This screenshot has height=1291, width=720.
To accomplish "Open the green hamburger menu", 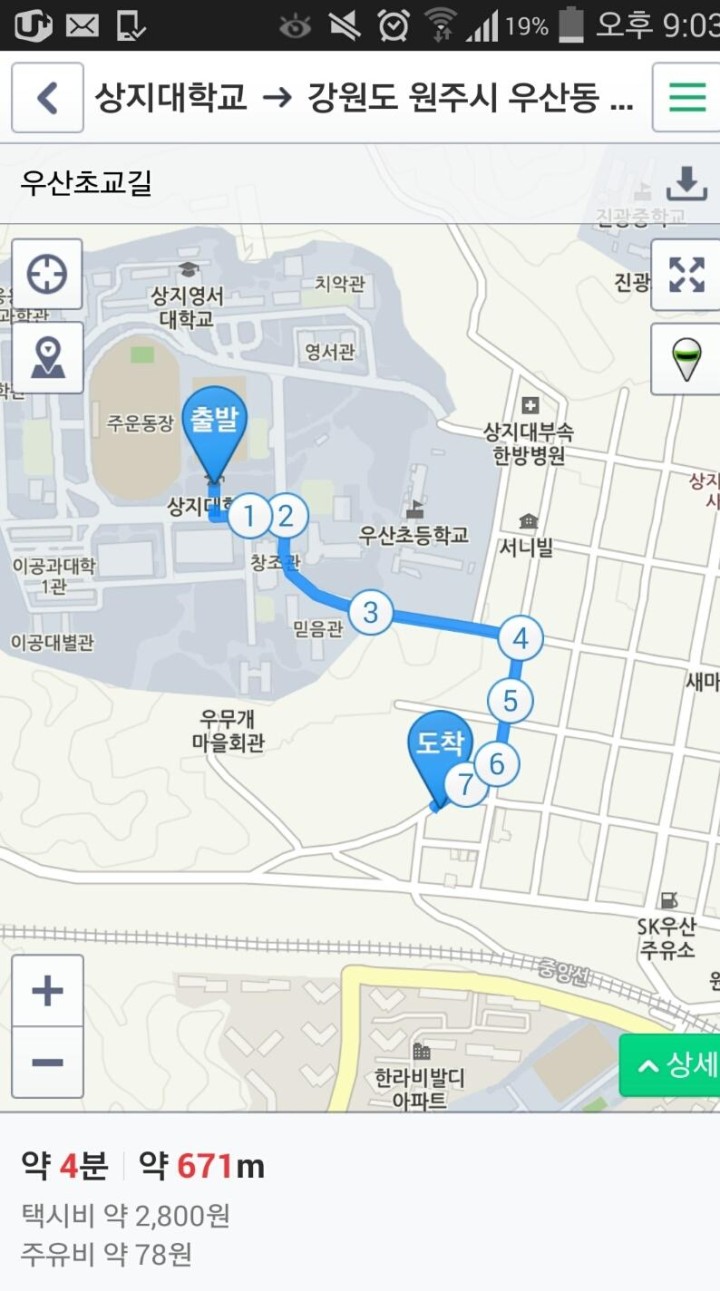I will (x=686, y=98).
